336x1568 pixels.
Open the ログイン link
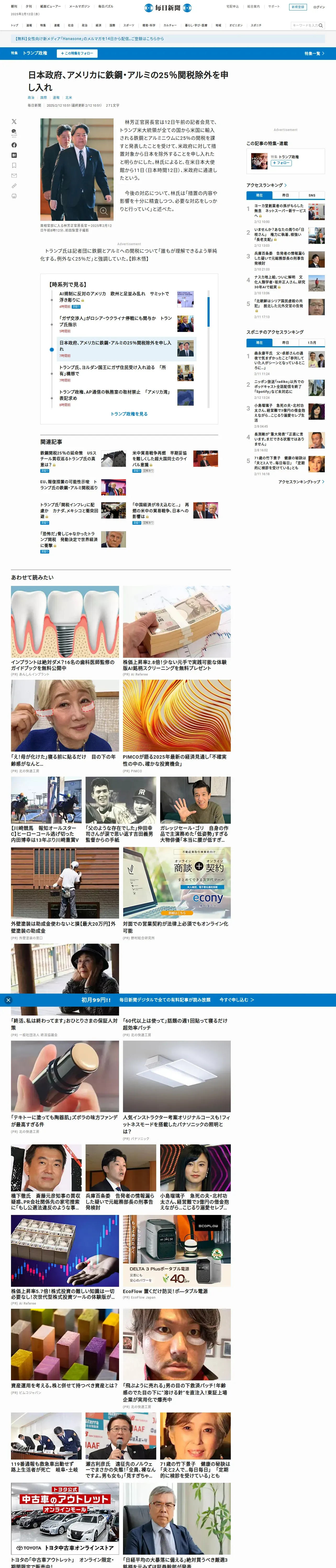(x=319, y=7)
